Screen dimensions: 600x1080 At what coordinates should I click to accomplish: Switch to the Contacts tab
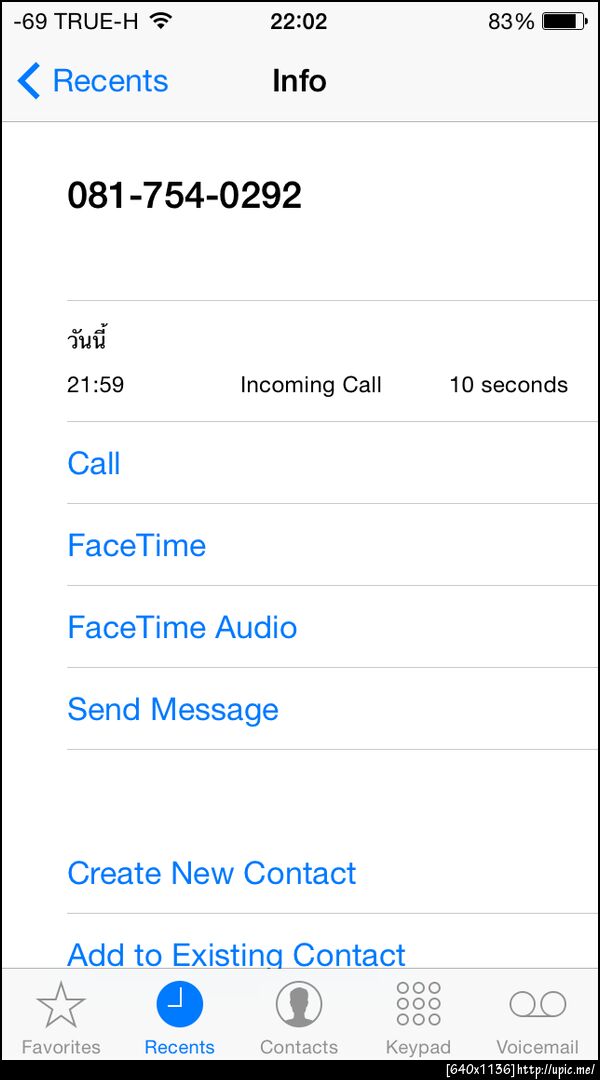coord(299,1018)
